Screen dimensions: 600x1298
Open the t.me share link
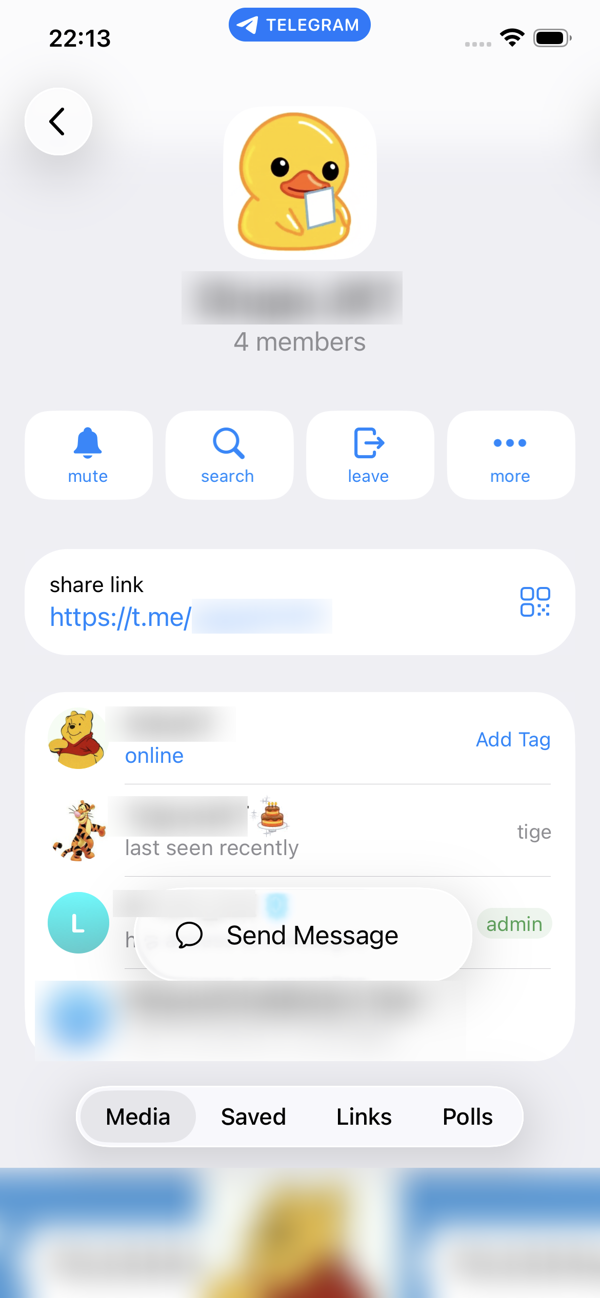pyautogui.click(x=190, y=617)
